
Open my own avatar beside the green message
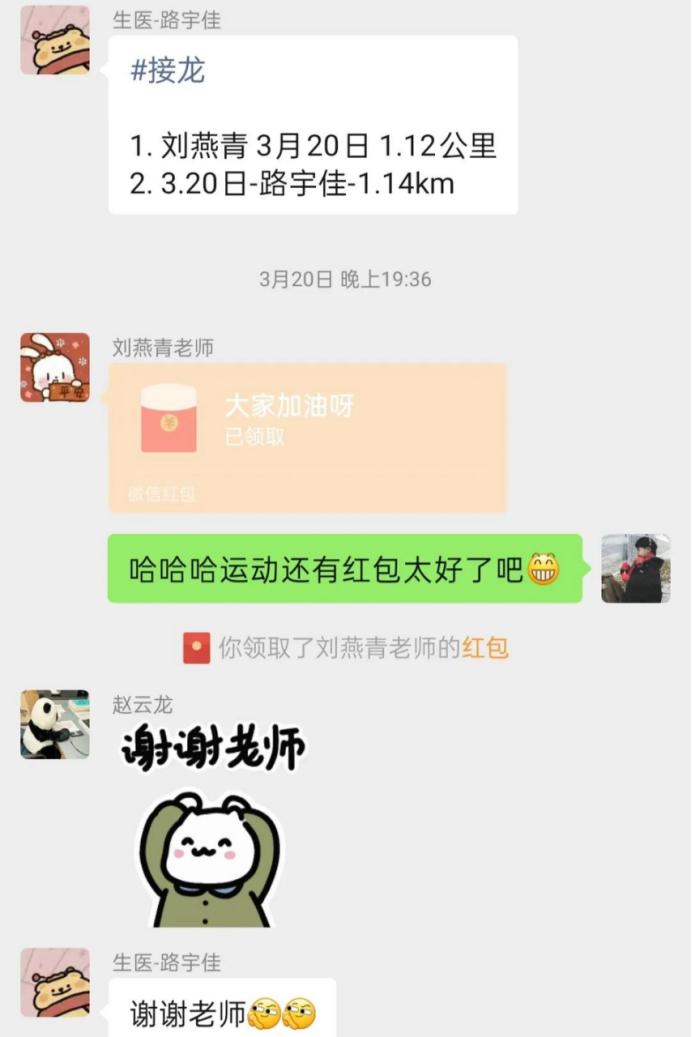click(x=636, y=568)
